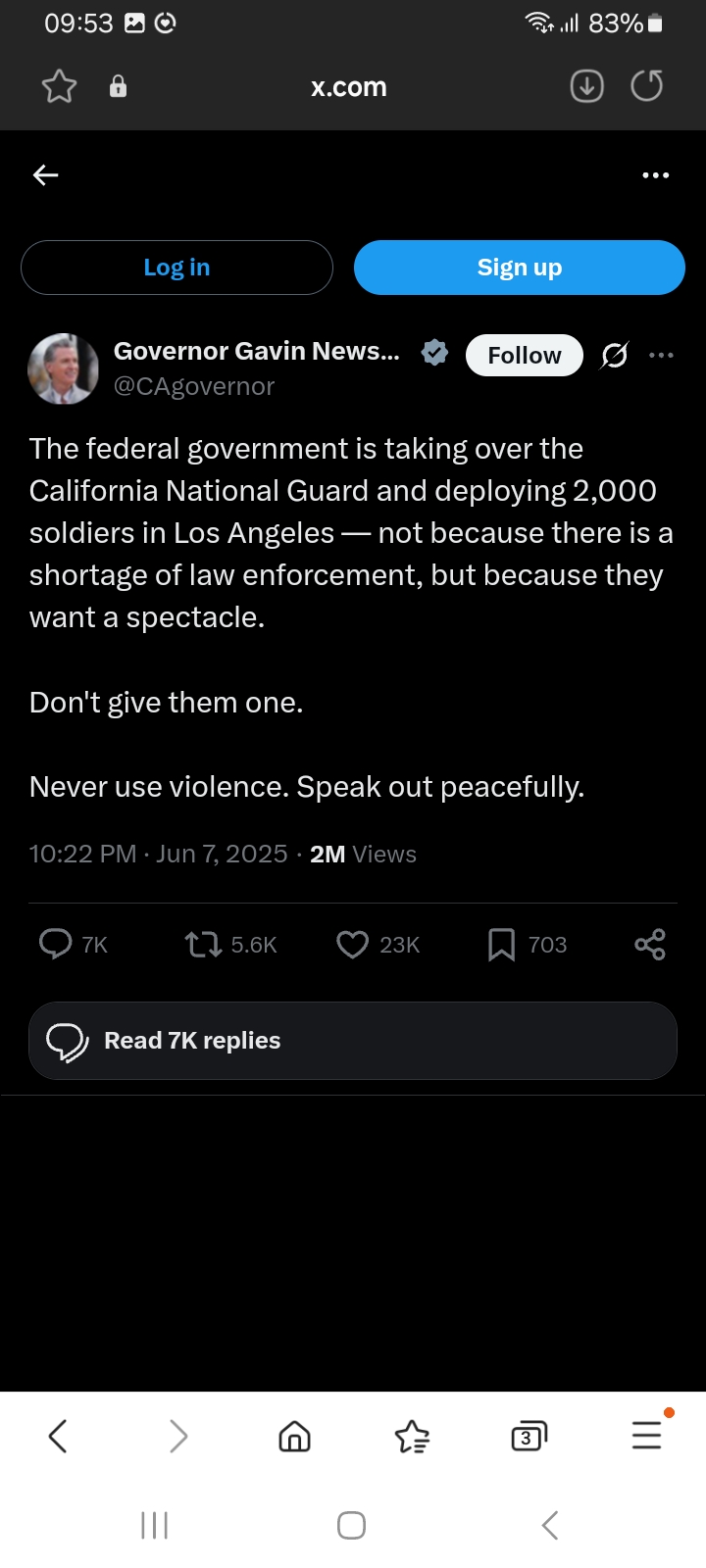The width and height of the screenshot is (706, 1568).
Task: Open browser downloads icon
Action: 587,86
